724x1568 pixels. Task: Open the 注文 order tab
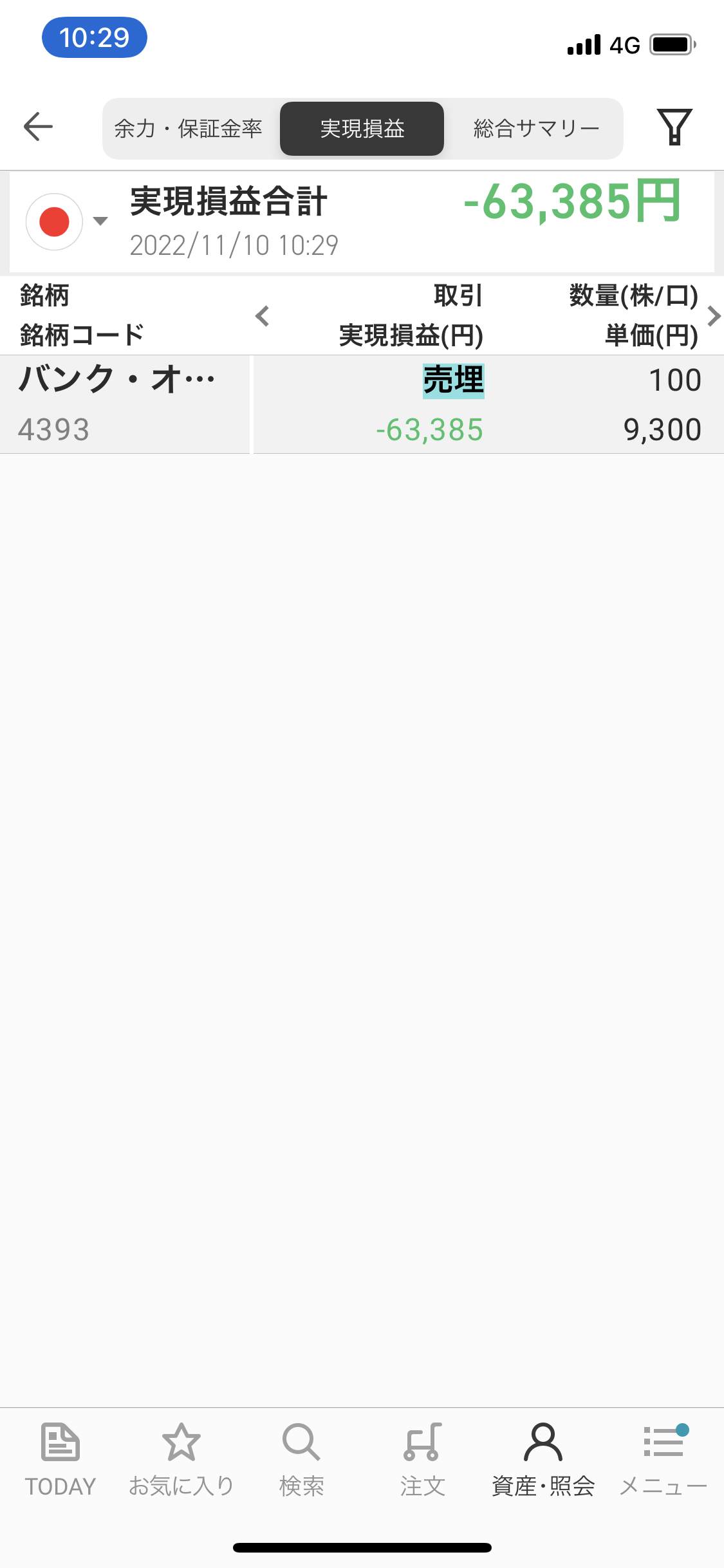pos(422,1460)
